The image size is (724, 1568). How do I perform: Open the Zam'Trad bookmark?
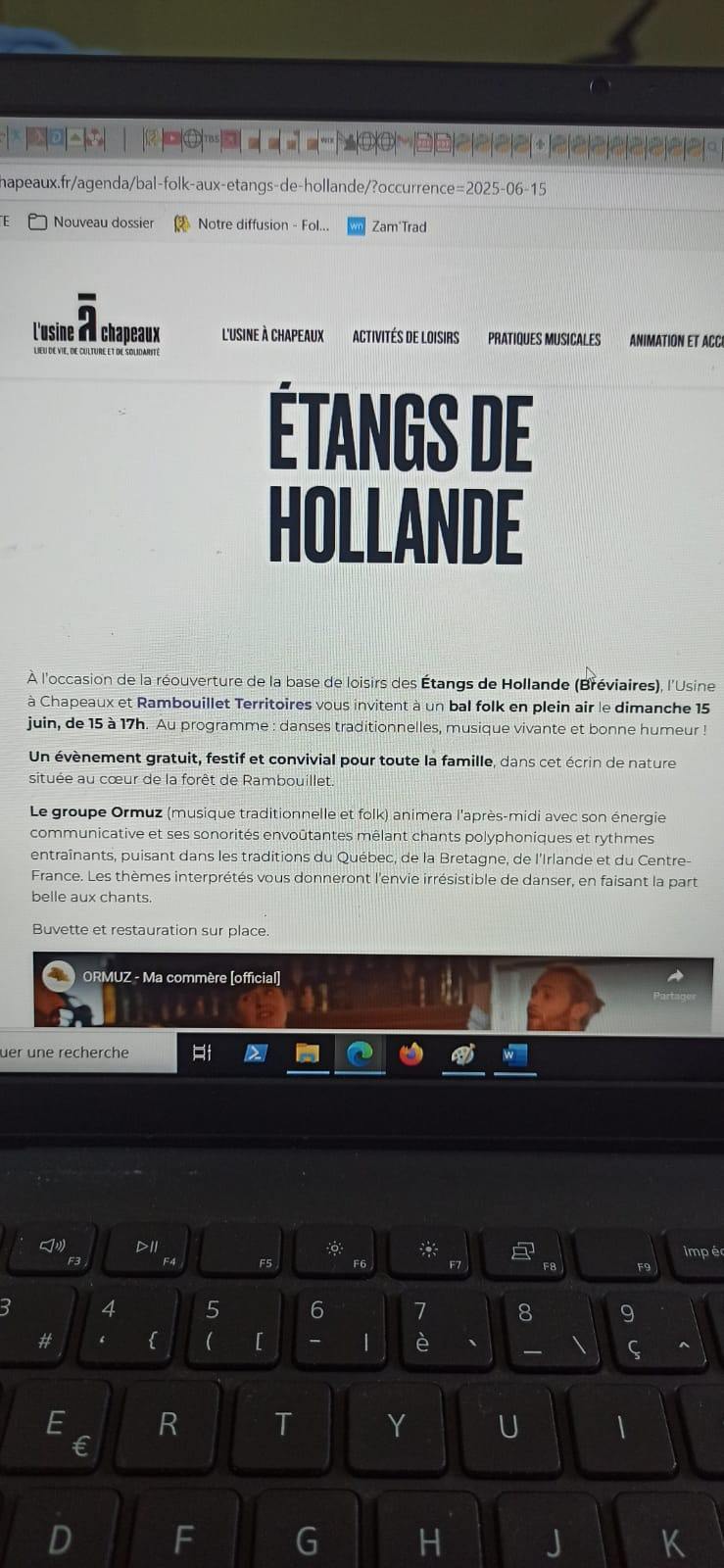pos(387,226)
